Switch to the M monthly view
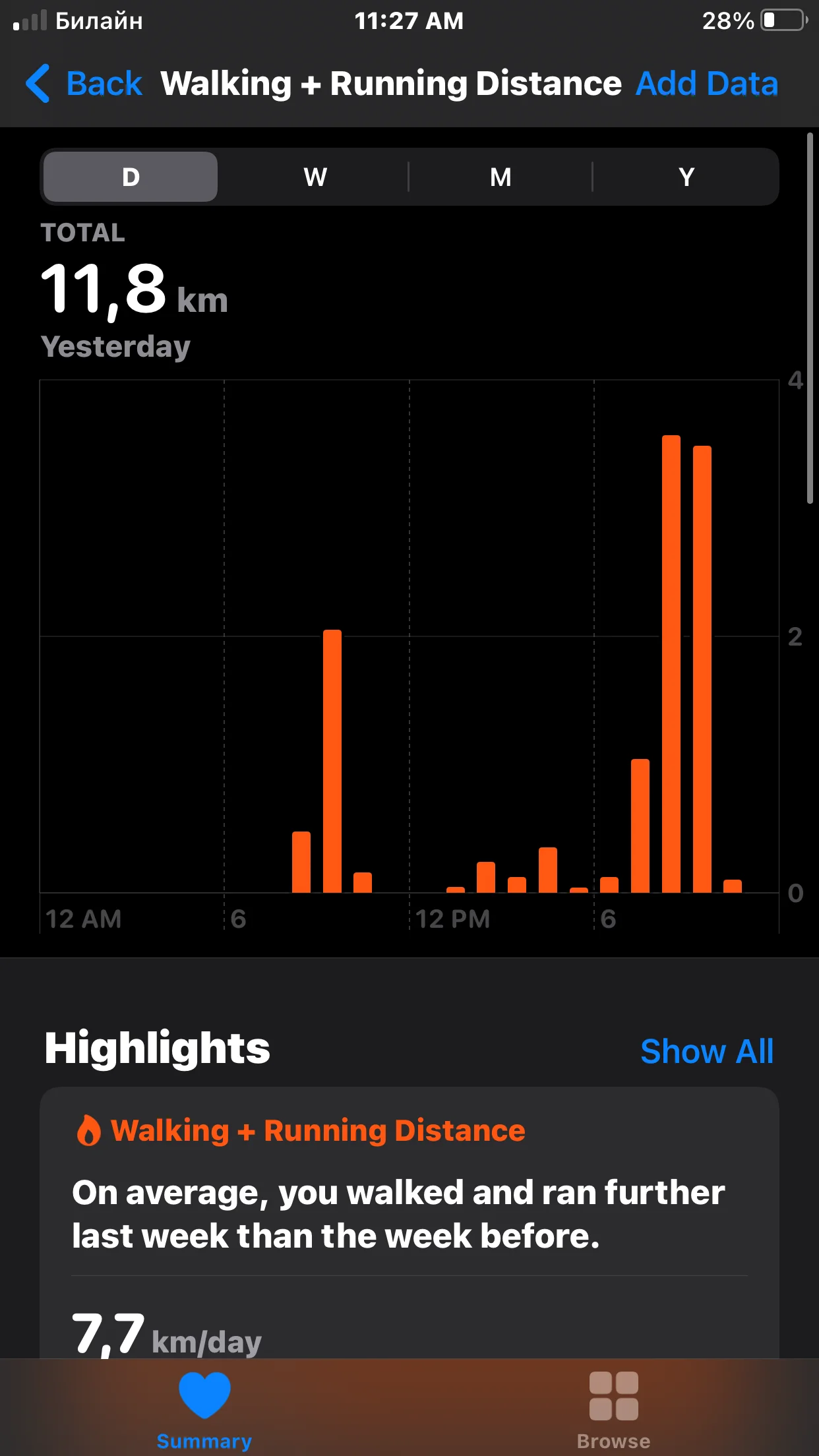Viewport: 819px width, 1456px height. (501, 177)
